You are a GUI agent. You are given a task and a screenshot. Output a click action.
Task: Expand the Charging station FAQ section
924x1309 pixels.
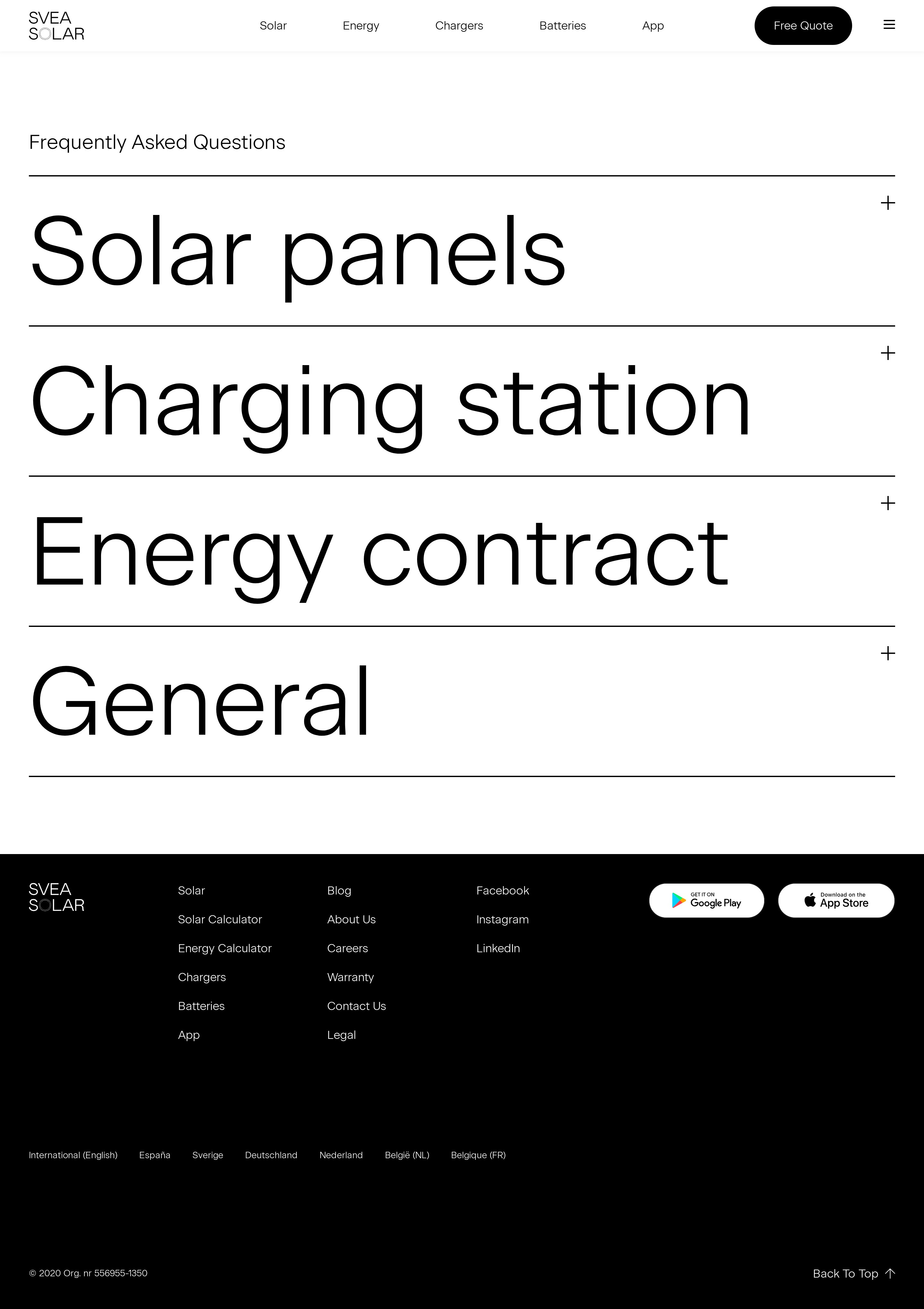tap(887, 353)
